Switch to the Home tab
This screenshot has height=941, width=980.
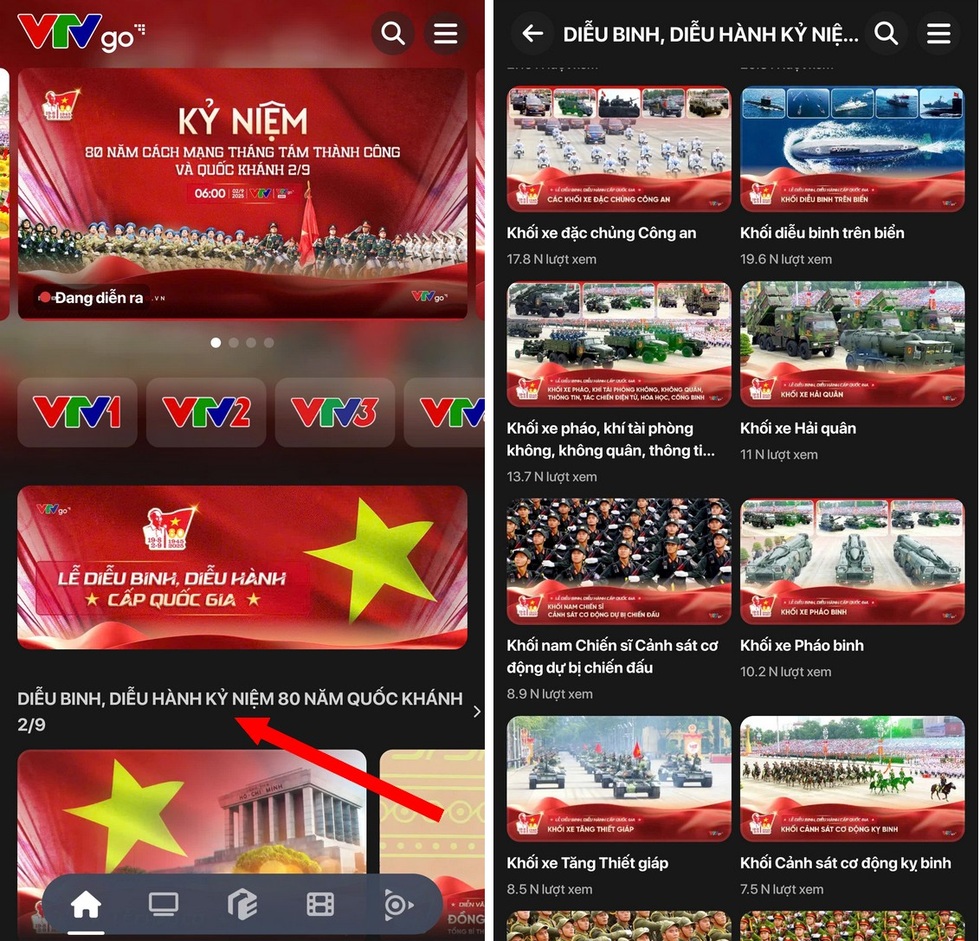(x=86, y=905)
